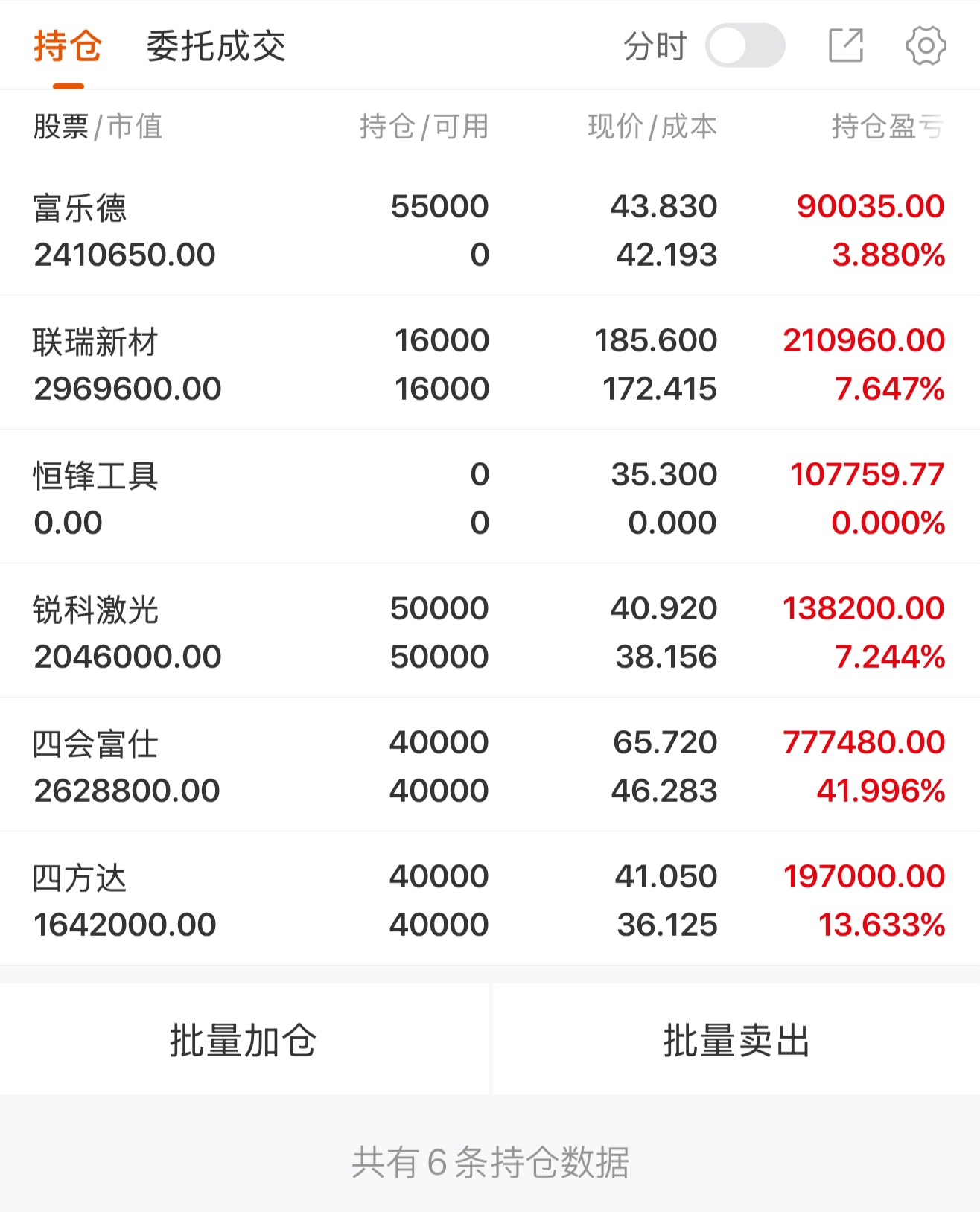The width and height of the screenshot is (980, 1212).
Task: Open the settings gear icon
Action: (x=926, y=45)
